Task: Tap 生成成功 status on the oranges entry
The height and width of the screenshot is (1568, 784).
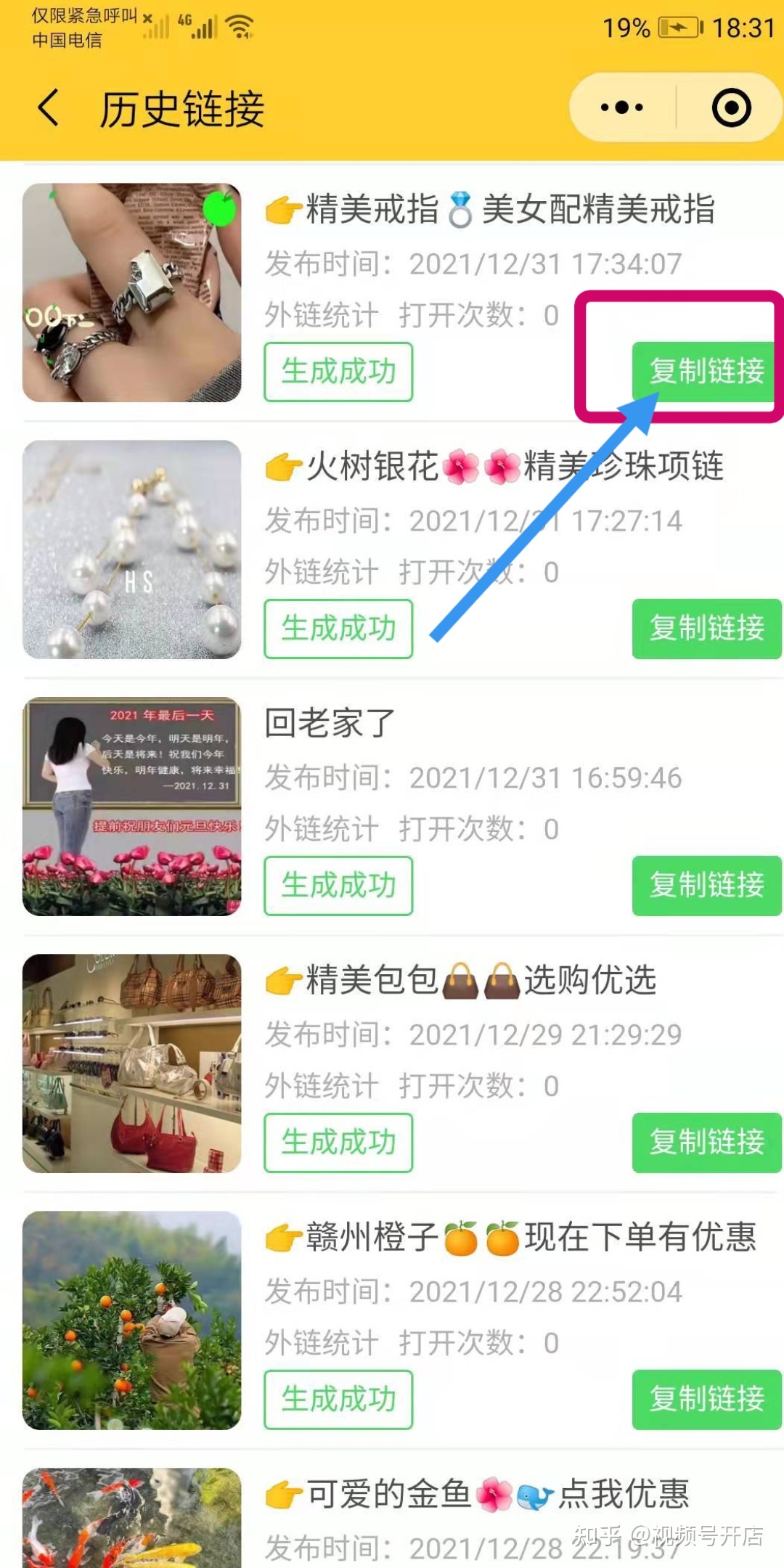Action: pos(338,1400)
